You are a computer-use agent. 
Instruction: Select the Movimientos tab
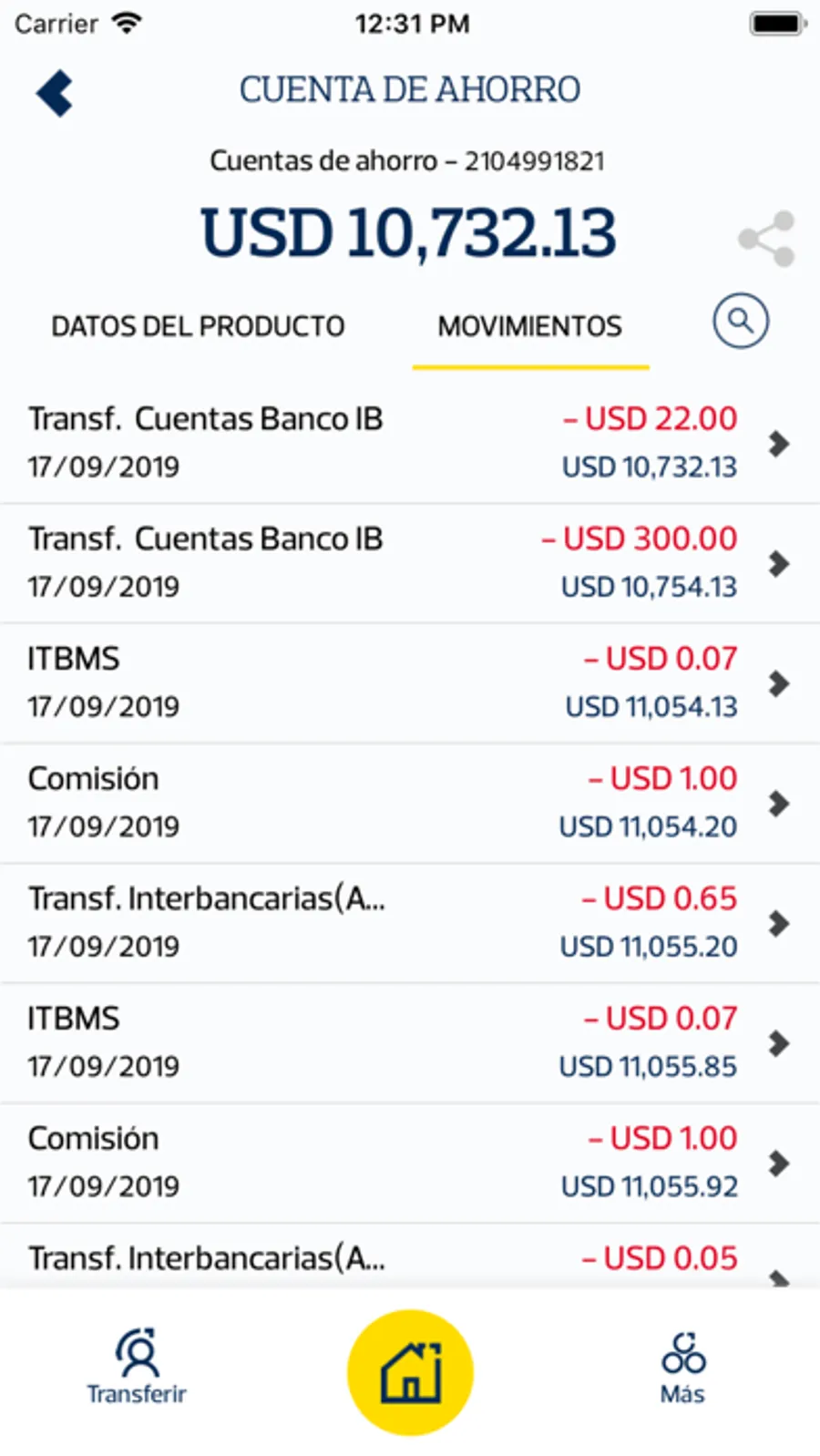point(530,326)
